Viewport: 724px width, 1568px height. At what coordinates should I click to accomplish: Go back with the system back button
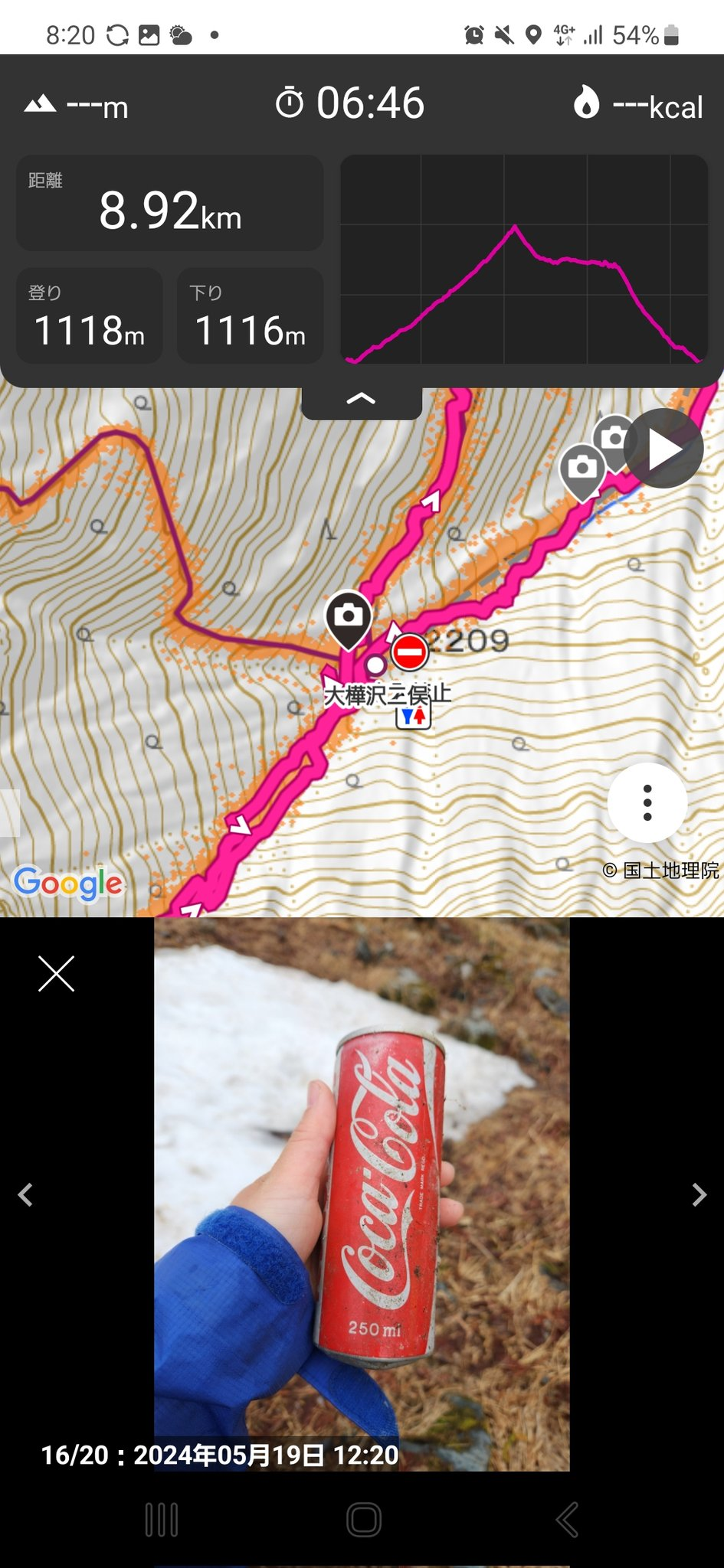tap(567, 1520)
